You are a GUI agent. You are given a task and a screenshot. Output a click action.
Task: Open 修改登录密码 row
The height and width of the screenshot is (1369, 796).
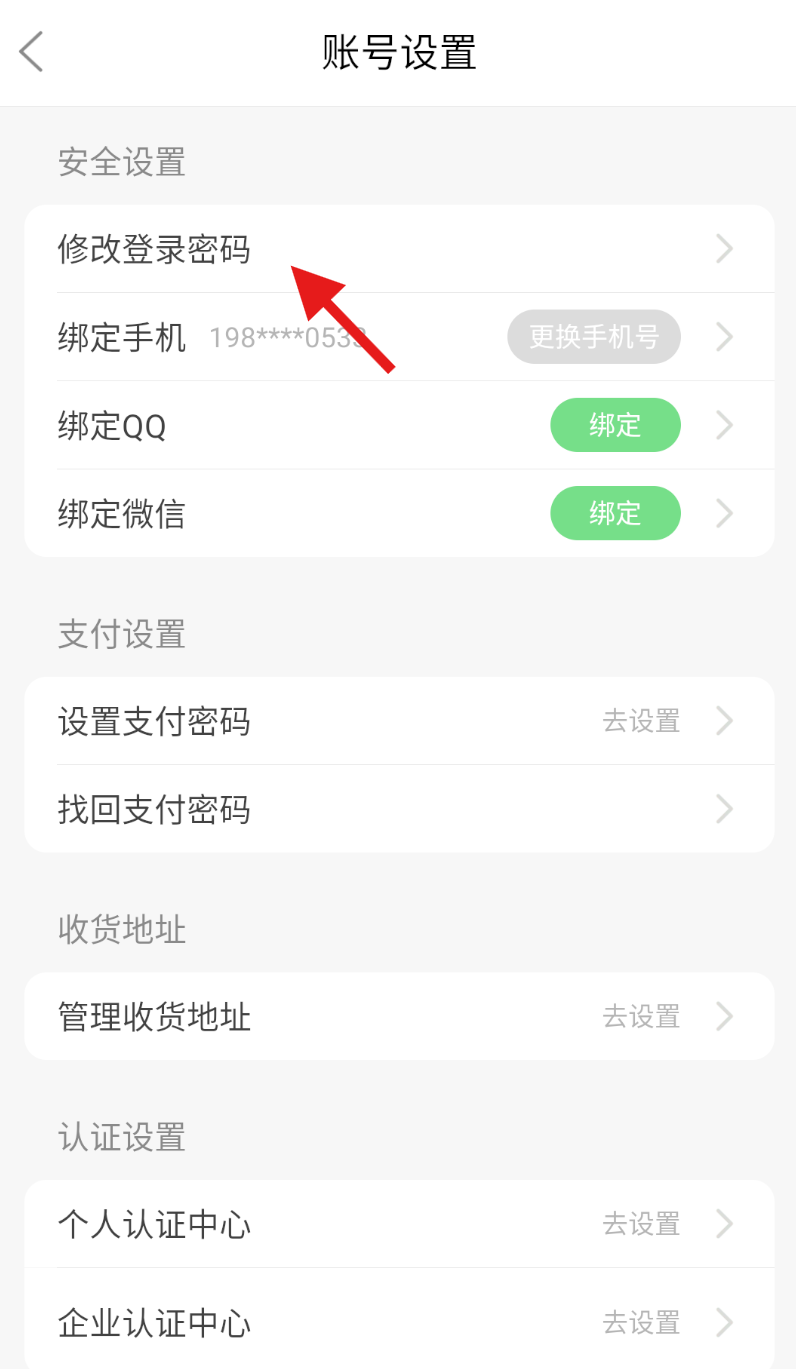(398, 249)
